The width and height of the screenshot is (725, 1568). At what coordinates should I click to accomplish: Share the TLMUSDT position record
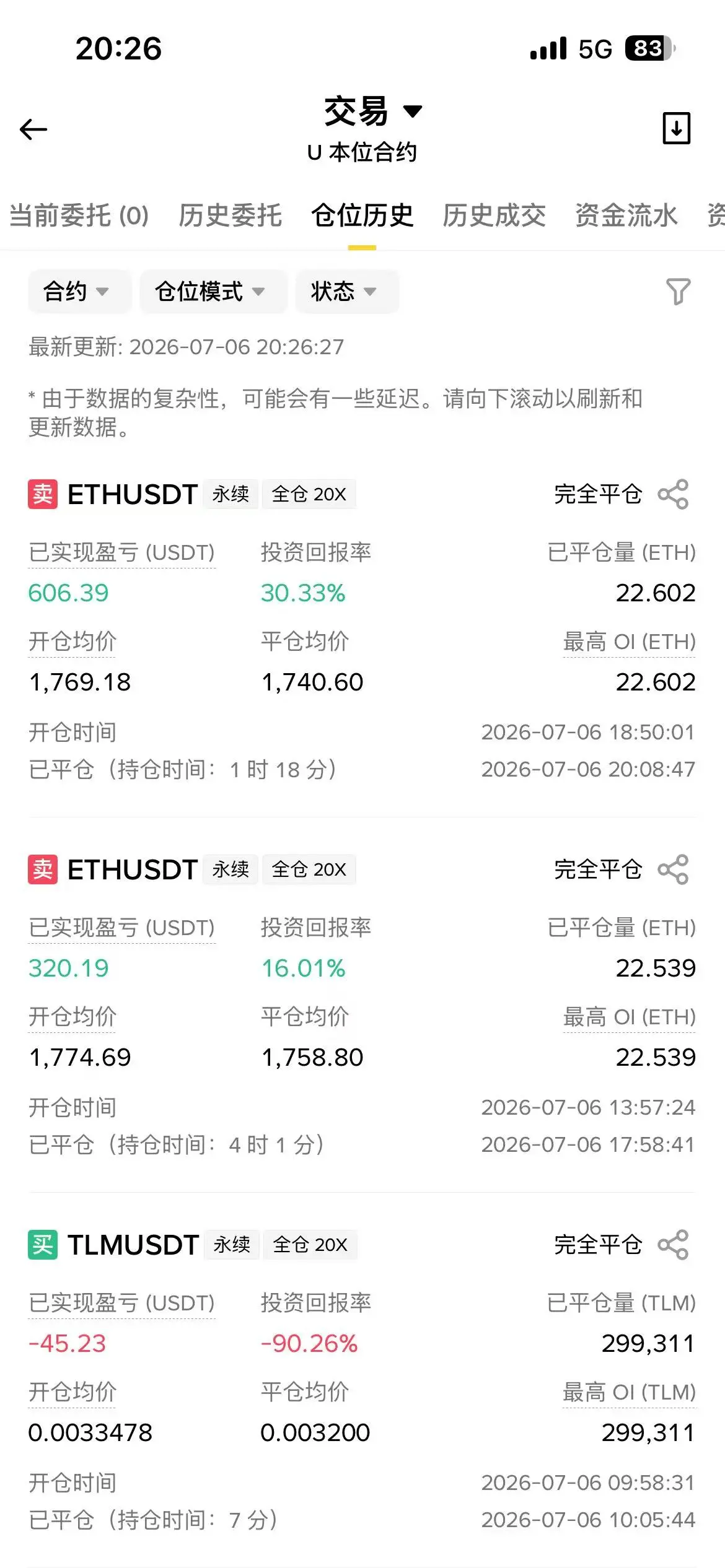pyautogui.click(x=674, y=1245)
